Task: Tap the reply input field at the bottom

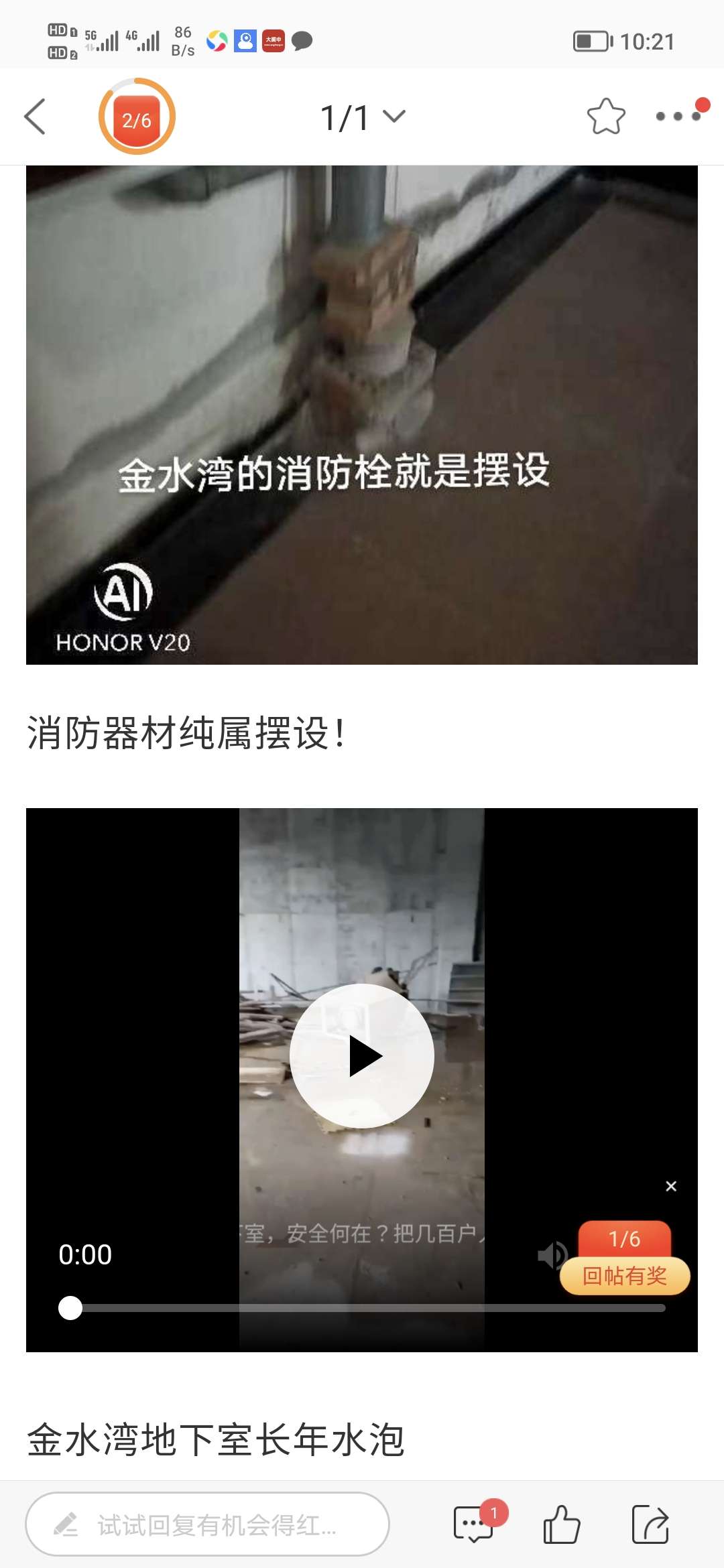Action: point(208,1524)
